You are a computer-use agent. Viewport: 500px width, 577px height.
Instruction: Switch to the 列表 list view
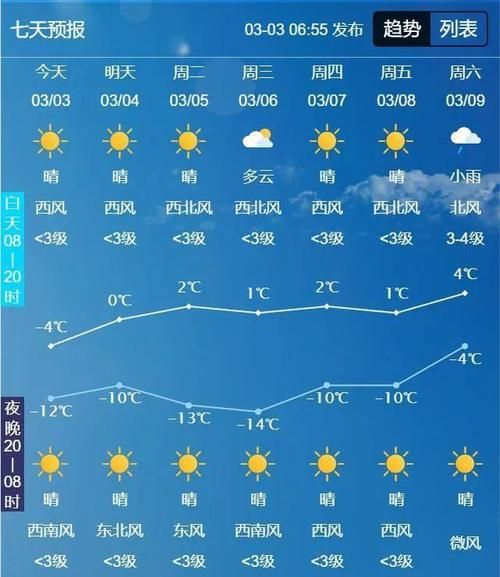click(x=459, y=29)
